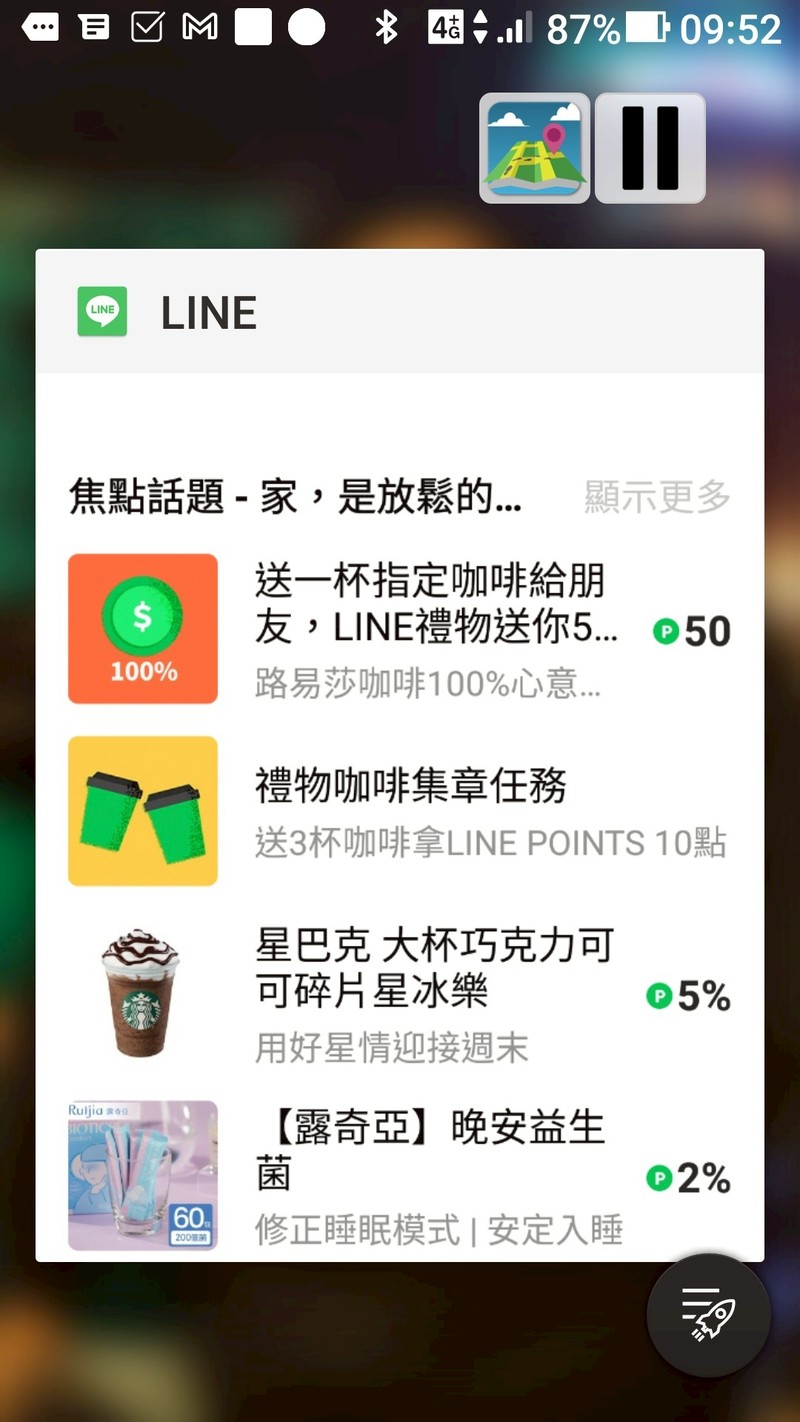Open 星巴克 大杯巧克力可可碎片星冰樂 item
The width and height of the screenshot is (800, 1422).
(x=400, y=994)
